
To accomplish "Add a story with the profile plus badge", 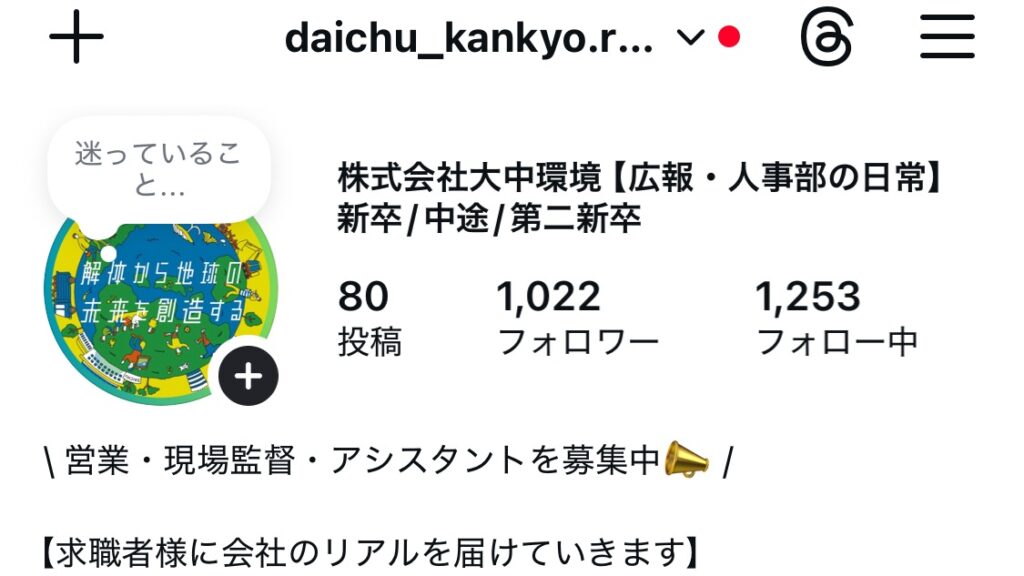I will point(248,376).
